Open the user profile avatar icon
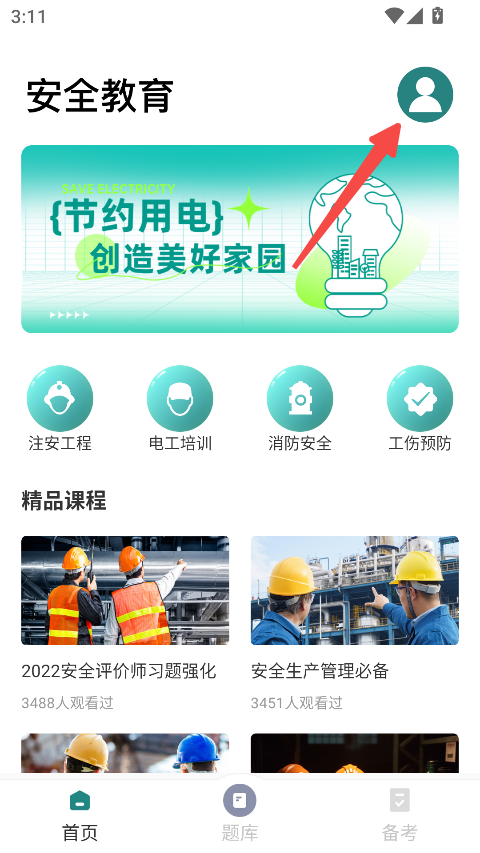The width and height of the screenshot is (480, 853). tap(425, 95)
